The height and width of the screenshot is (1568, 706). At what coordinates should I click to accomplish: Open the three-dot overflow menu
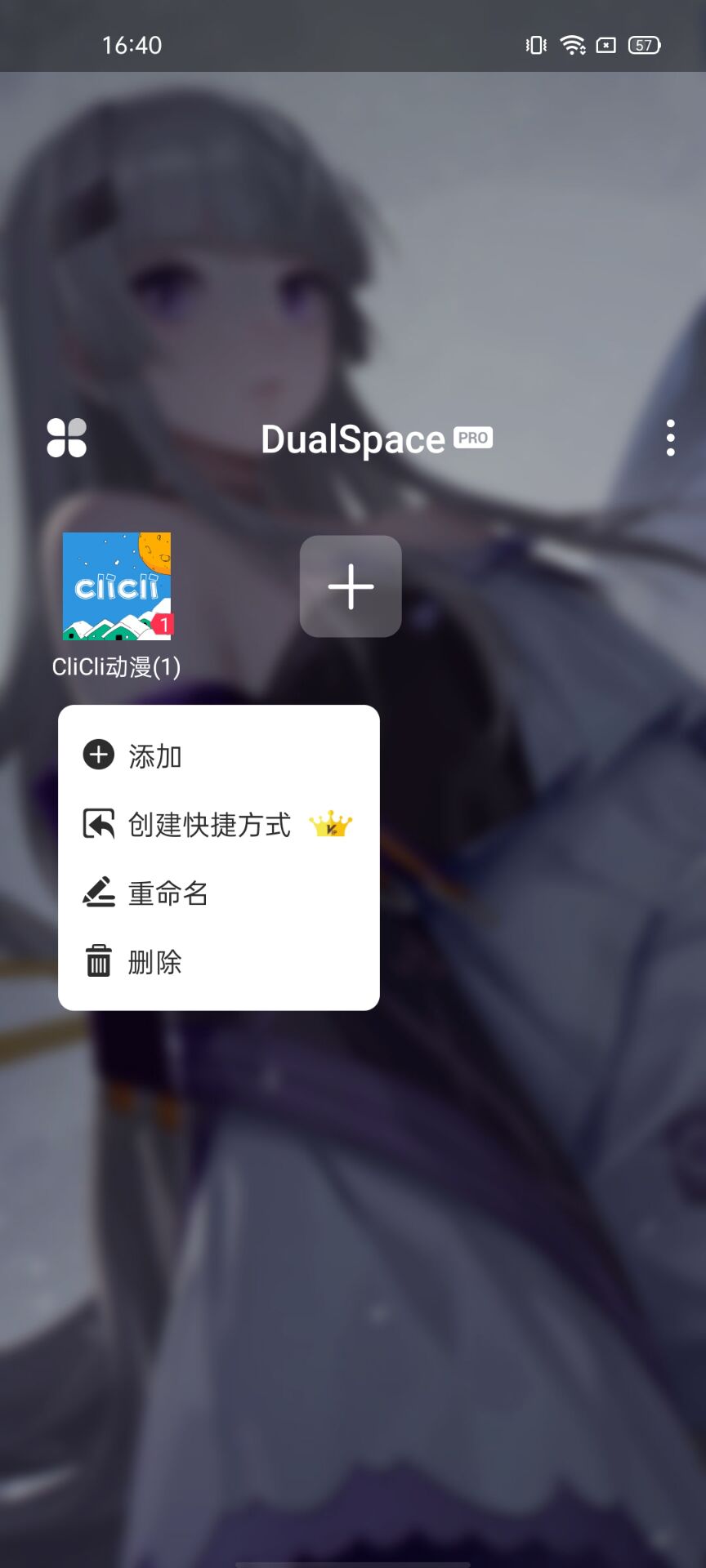(670, 438)
